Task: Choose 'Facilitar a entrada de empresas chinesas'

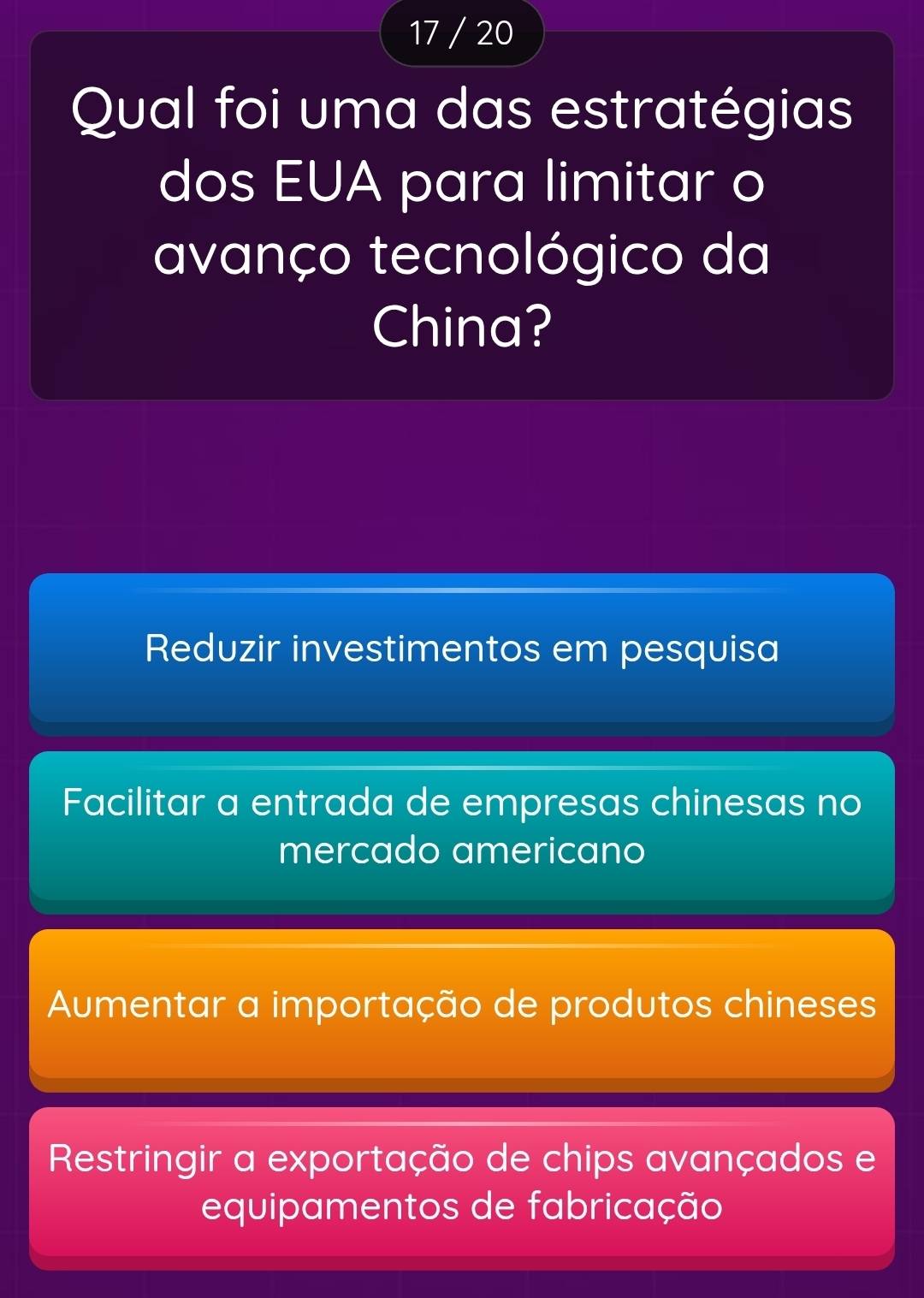Action: [462, 828]
